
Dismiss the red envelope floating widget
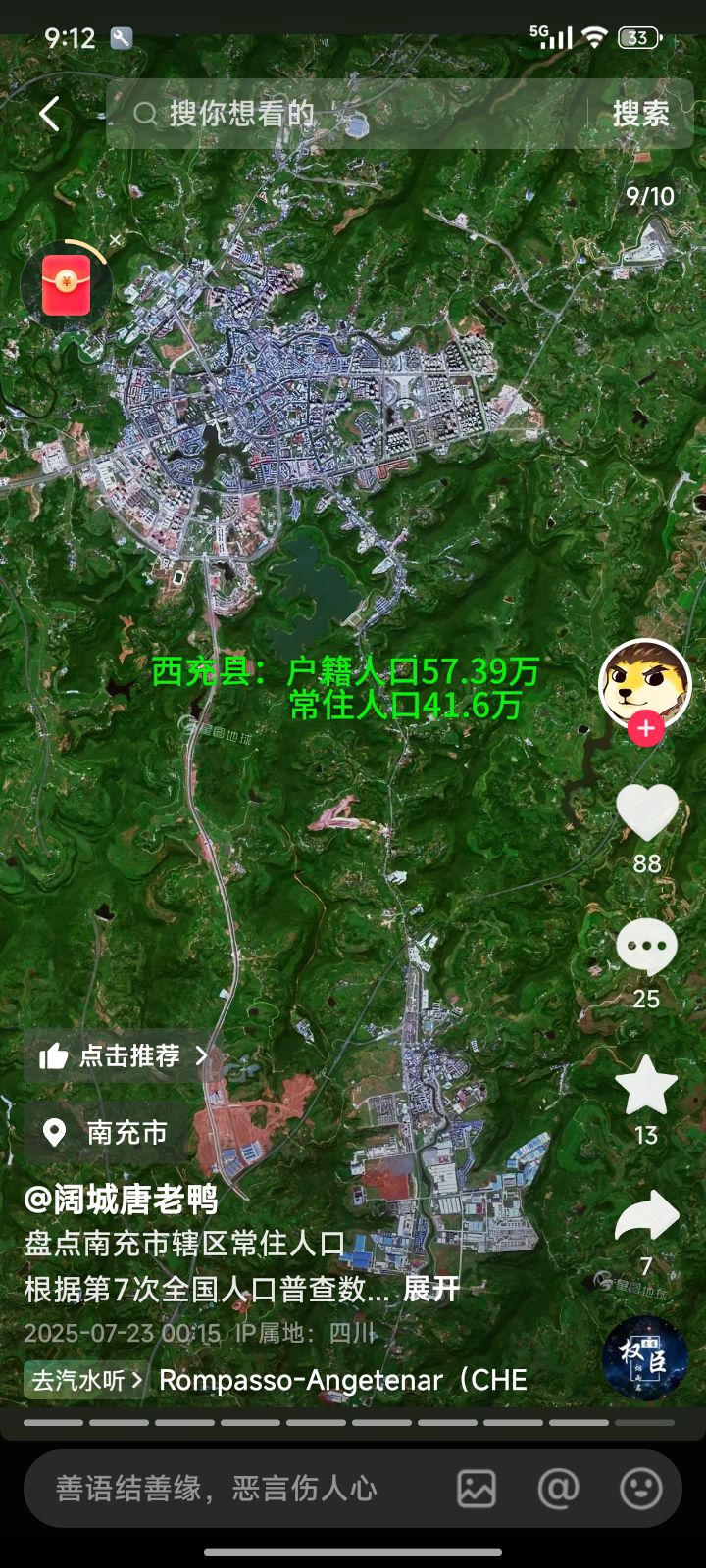(x=116, y=240)
